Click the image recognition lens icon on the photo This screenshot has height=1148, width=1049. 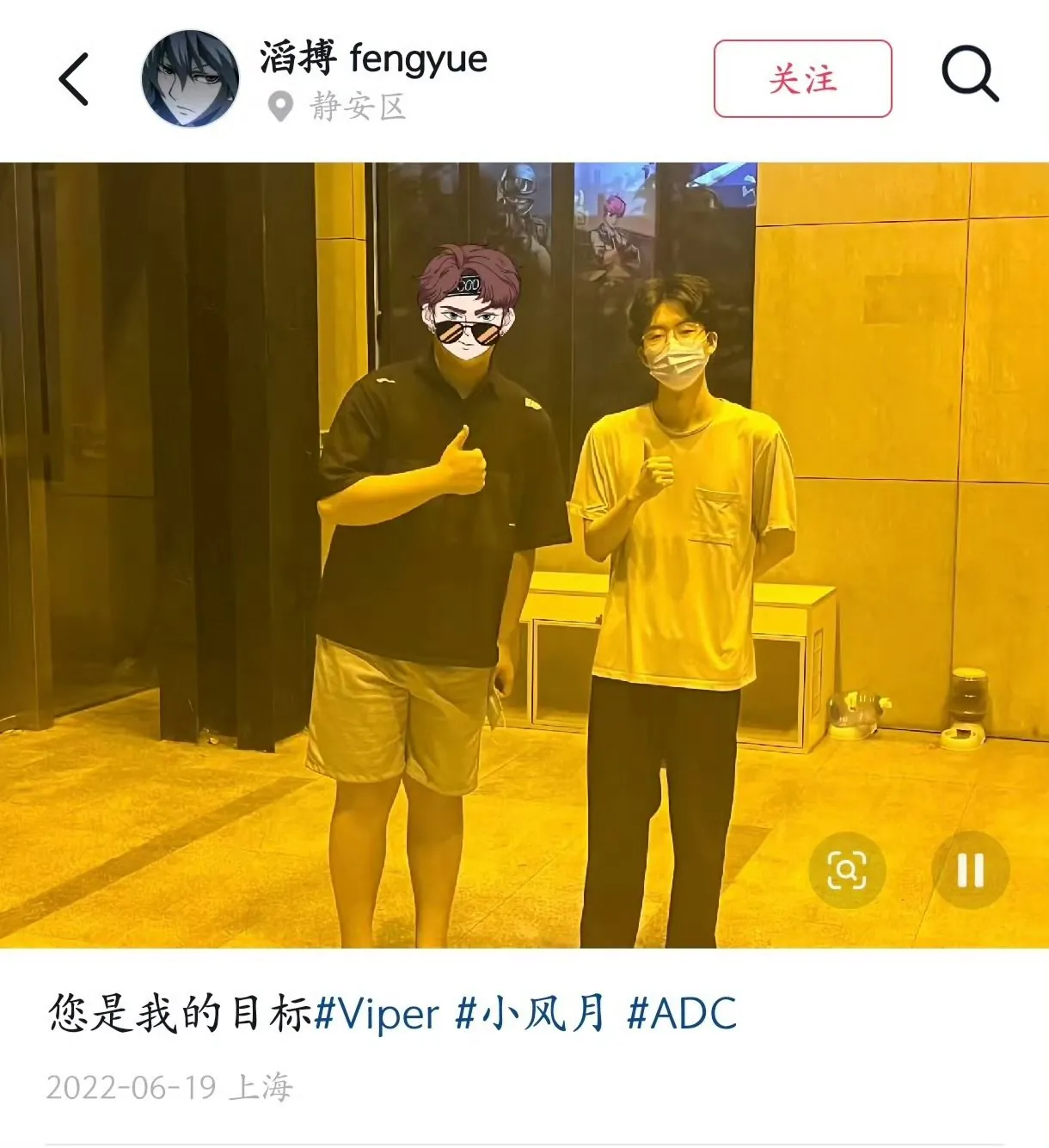[847, 869]
